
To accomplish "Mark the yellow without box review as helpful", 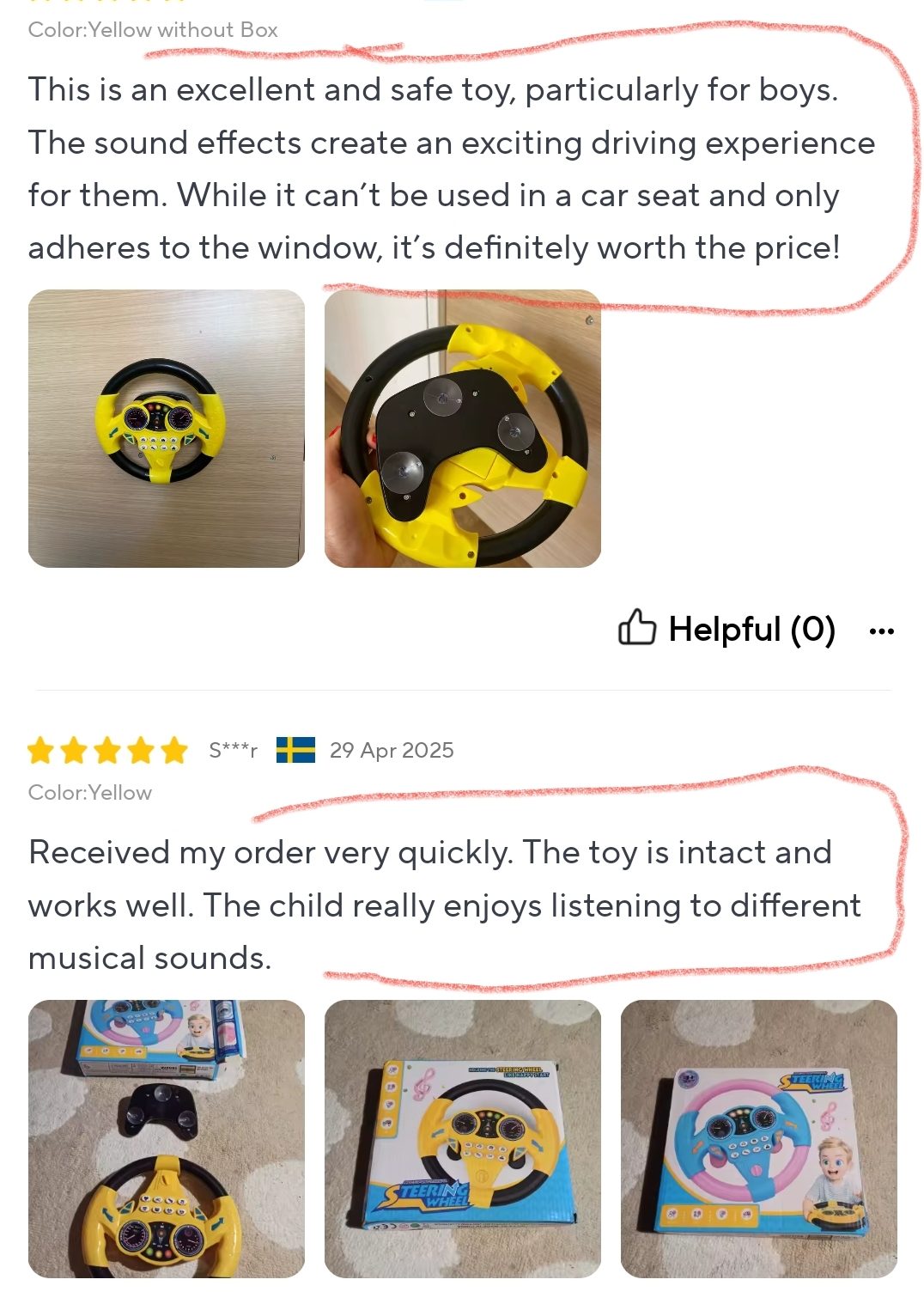I will [726, 629].
